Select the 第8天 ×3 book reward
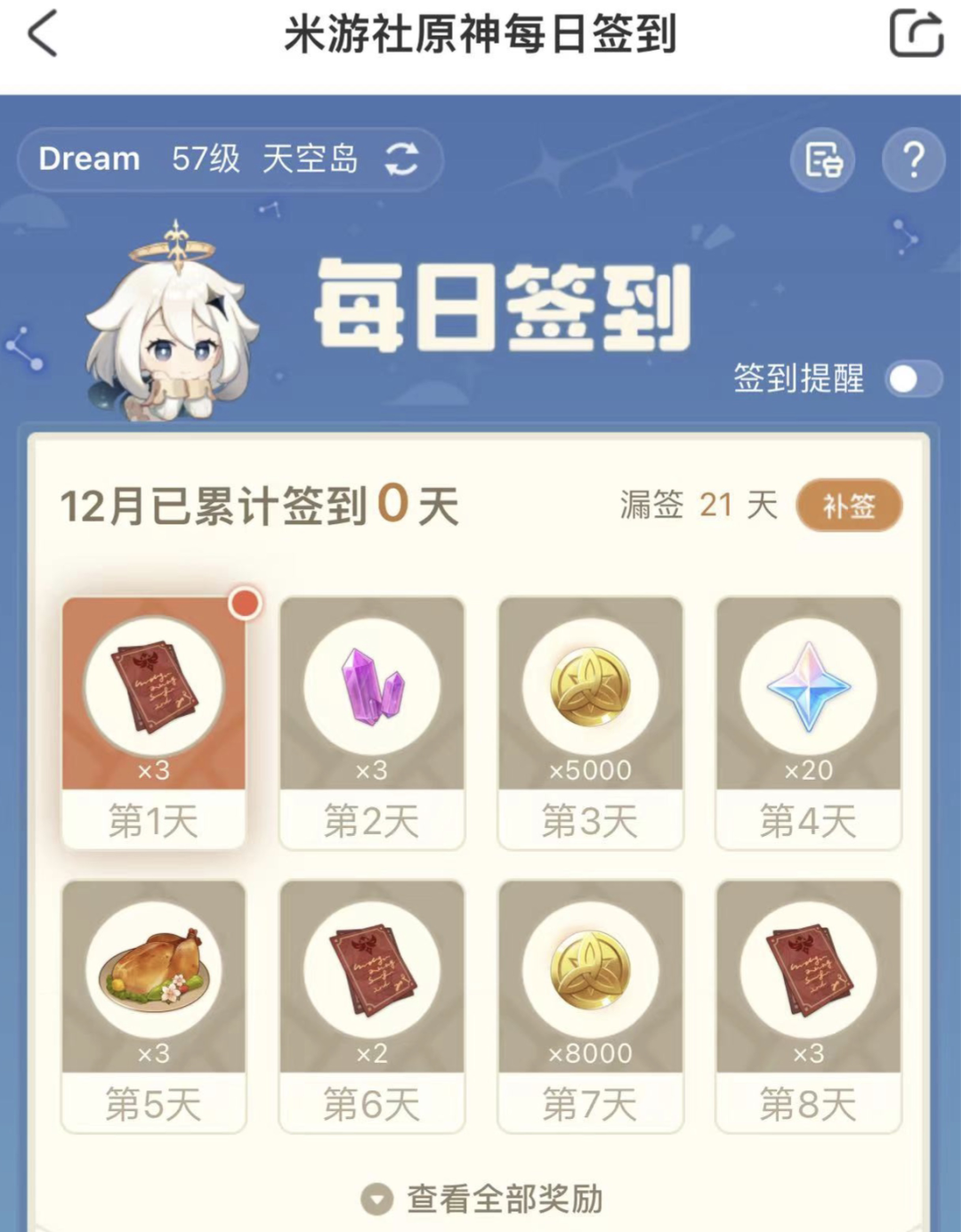961x1232 pixels. (x=808, y=1006)
